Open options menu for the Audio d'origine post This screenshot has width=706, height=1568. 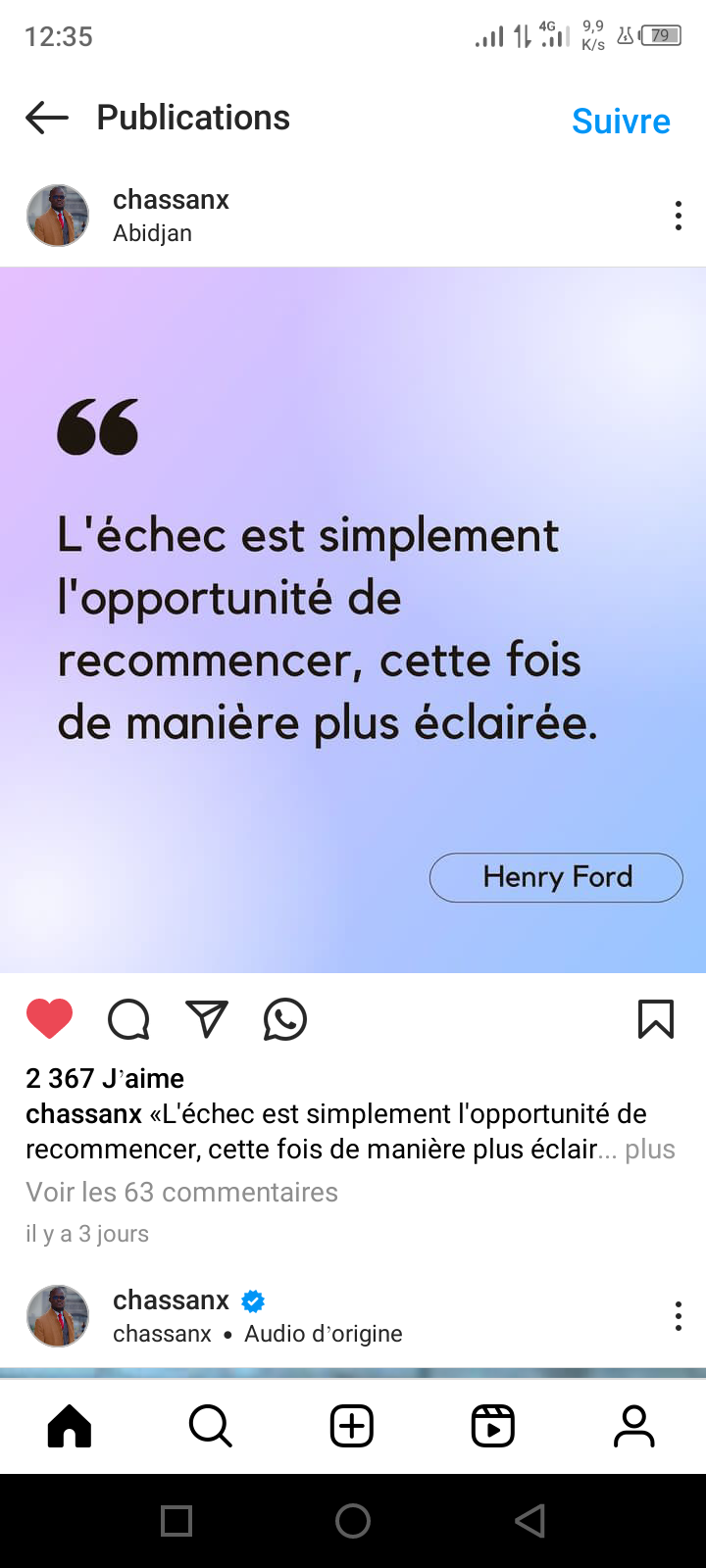pos(678,1316)
